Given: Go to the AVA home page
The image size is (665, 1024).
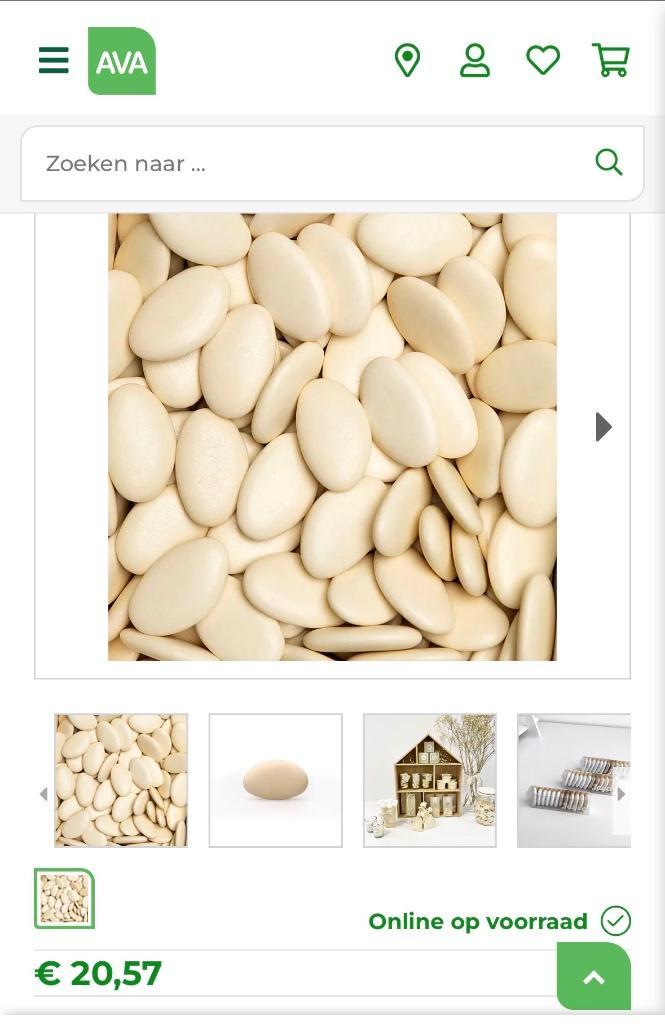Looking at the screenshot, I should (122, 61).
